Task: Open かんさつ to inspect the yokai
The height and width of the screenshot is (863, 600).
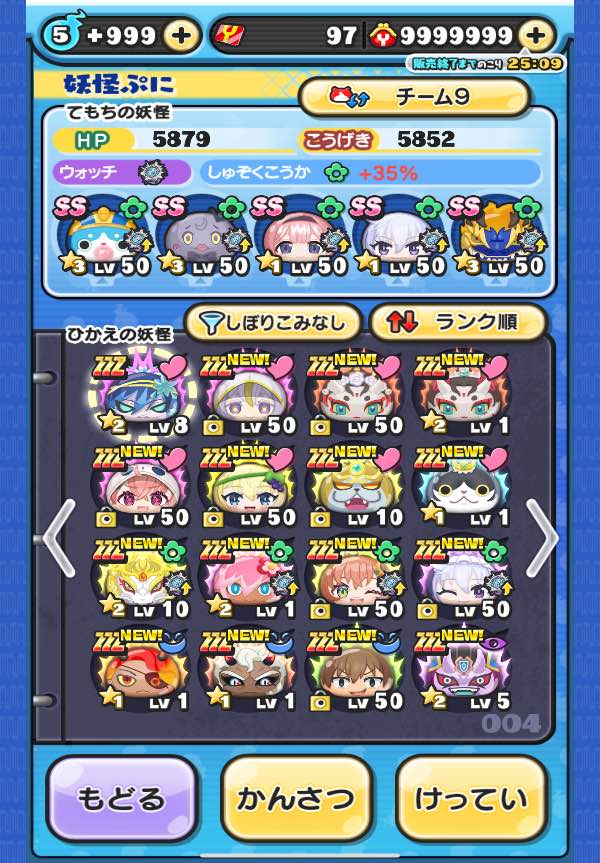Action: coord(296,799)
